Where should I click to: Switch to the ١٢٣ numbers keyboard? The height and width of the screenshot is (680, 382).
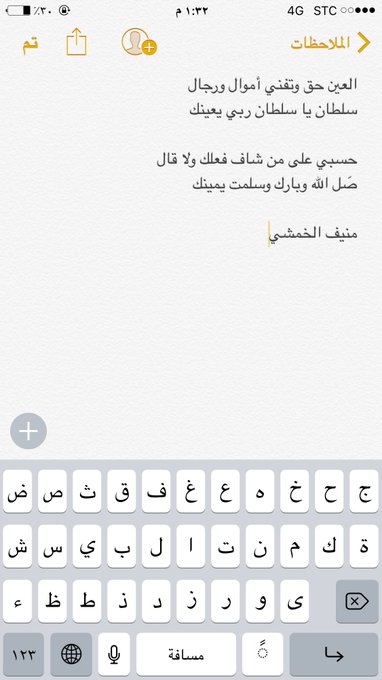pyautogui.click(x=23, y=654)
